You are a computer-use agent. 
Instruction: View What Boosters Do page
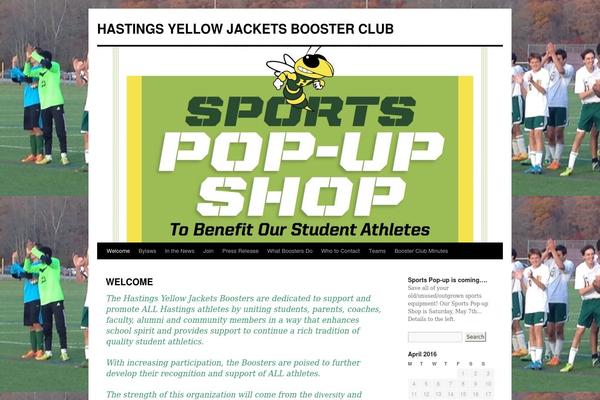coord(290,251)
